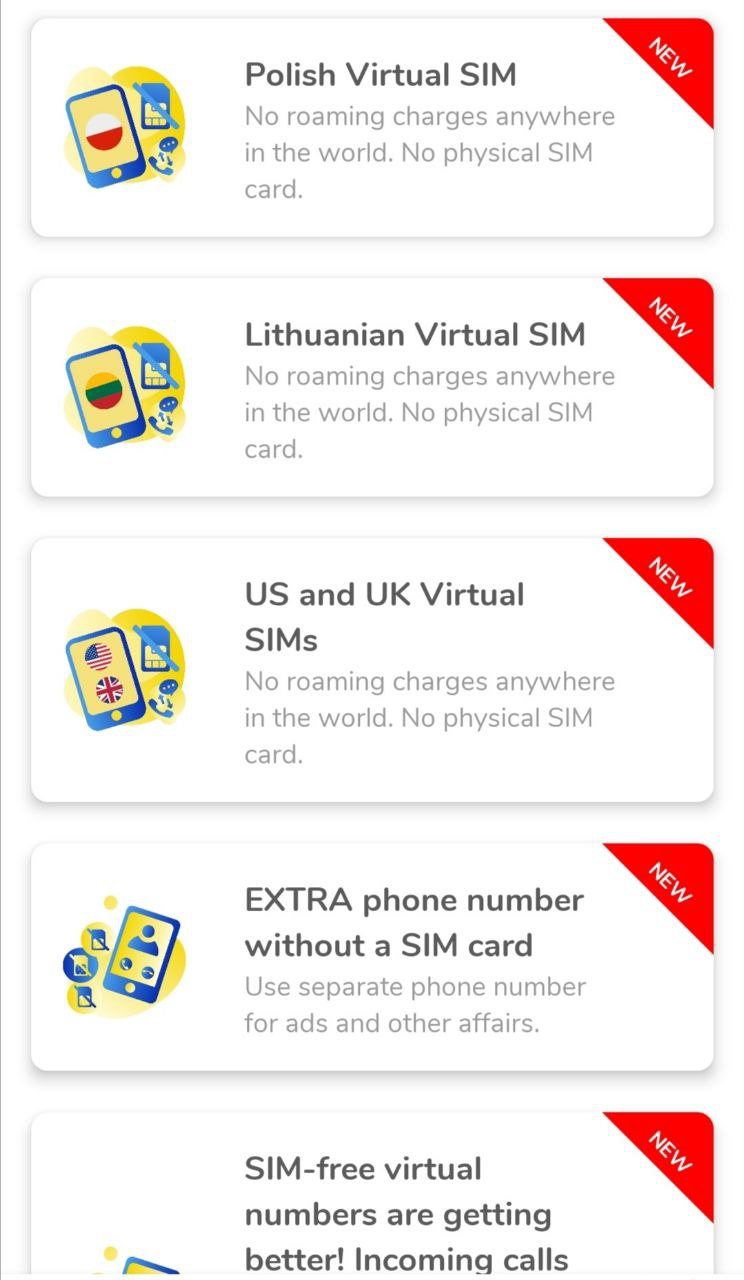Viewport: 744px width, 1280px height.
Task: View EXTRA phone number without a SIM card
Action: click(x=372, y=957)
